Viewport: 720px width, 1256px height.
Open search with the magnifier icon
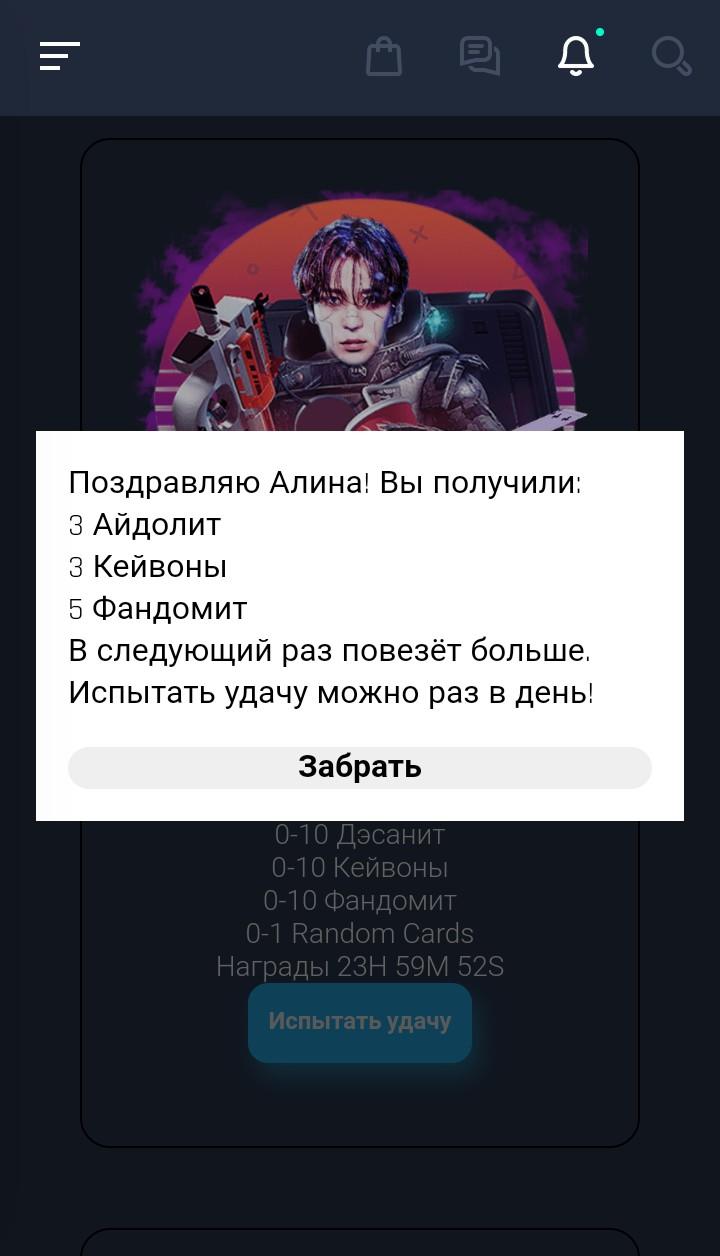[671, 56]
